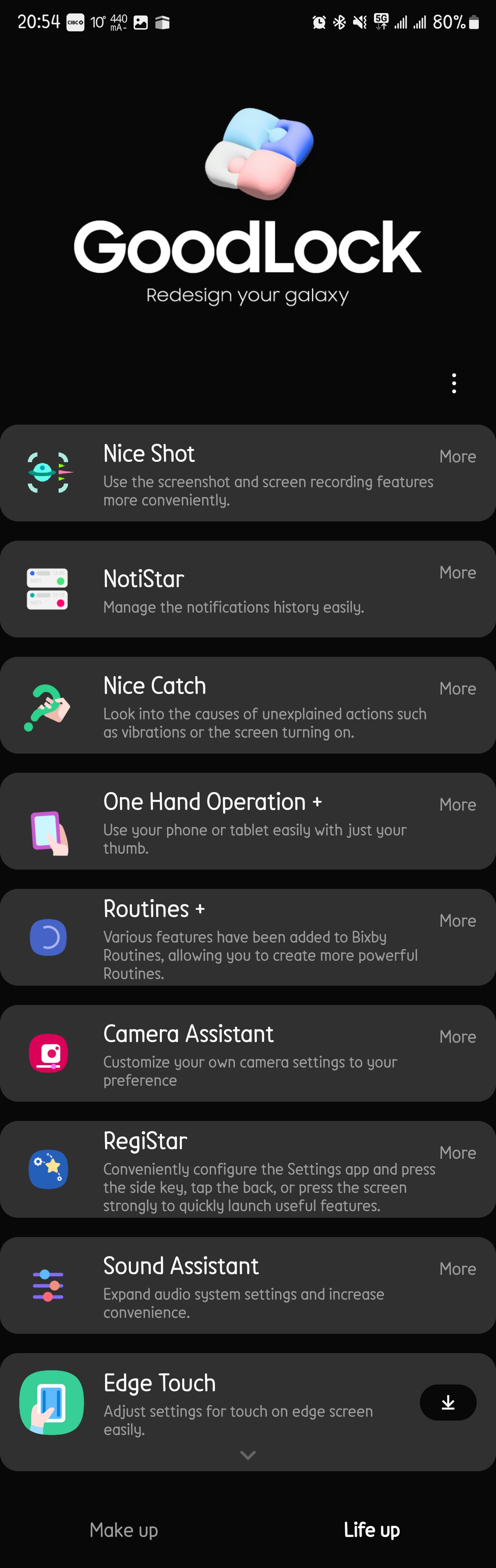This screenshot has height=1568, width=496.
Task: Expand the Edge Touch card details
Action: [248, 1455]
